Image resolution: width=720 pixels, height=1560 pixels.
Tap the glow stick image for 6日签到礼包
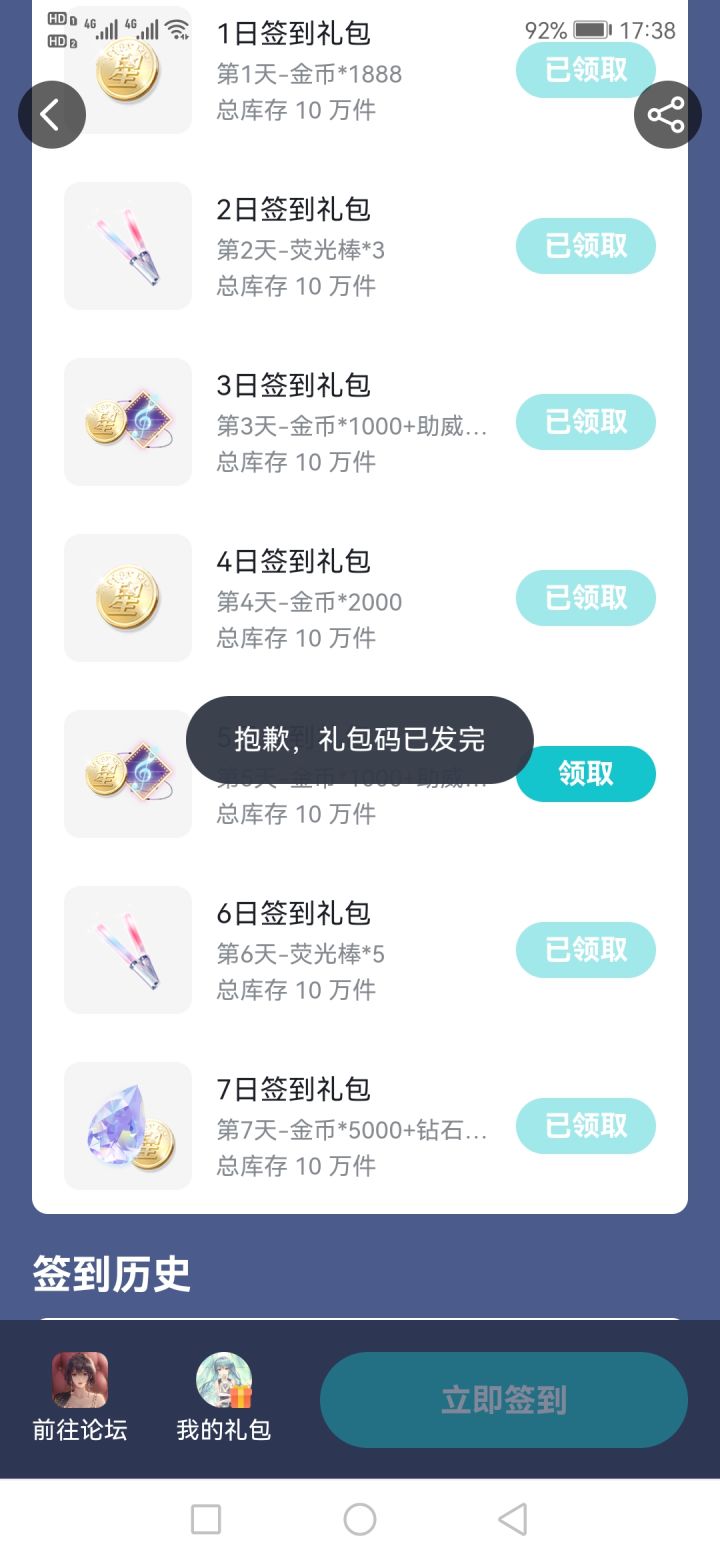pos(127,949)
